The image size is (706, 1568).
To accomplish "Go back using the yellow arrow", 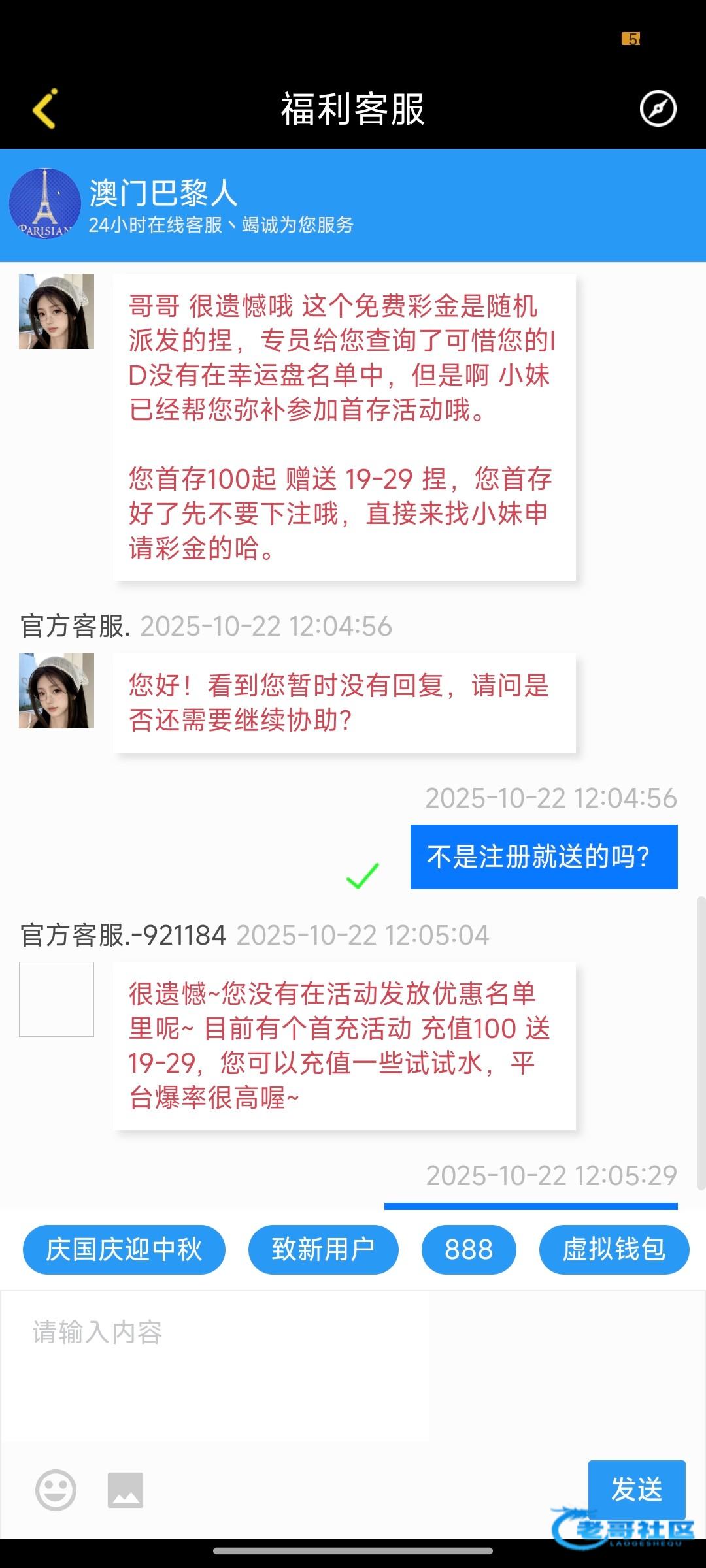I will pyautogui.click(x=44, y=108).
